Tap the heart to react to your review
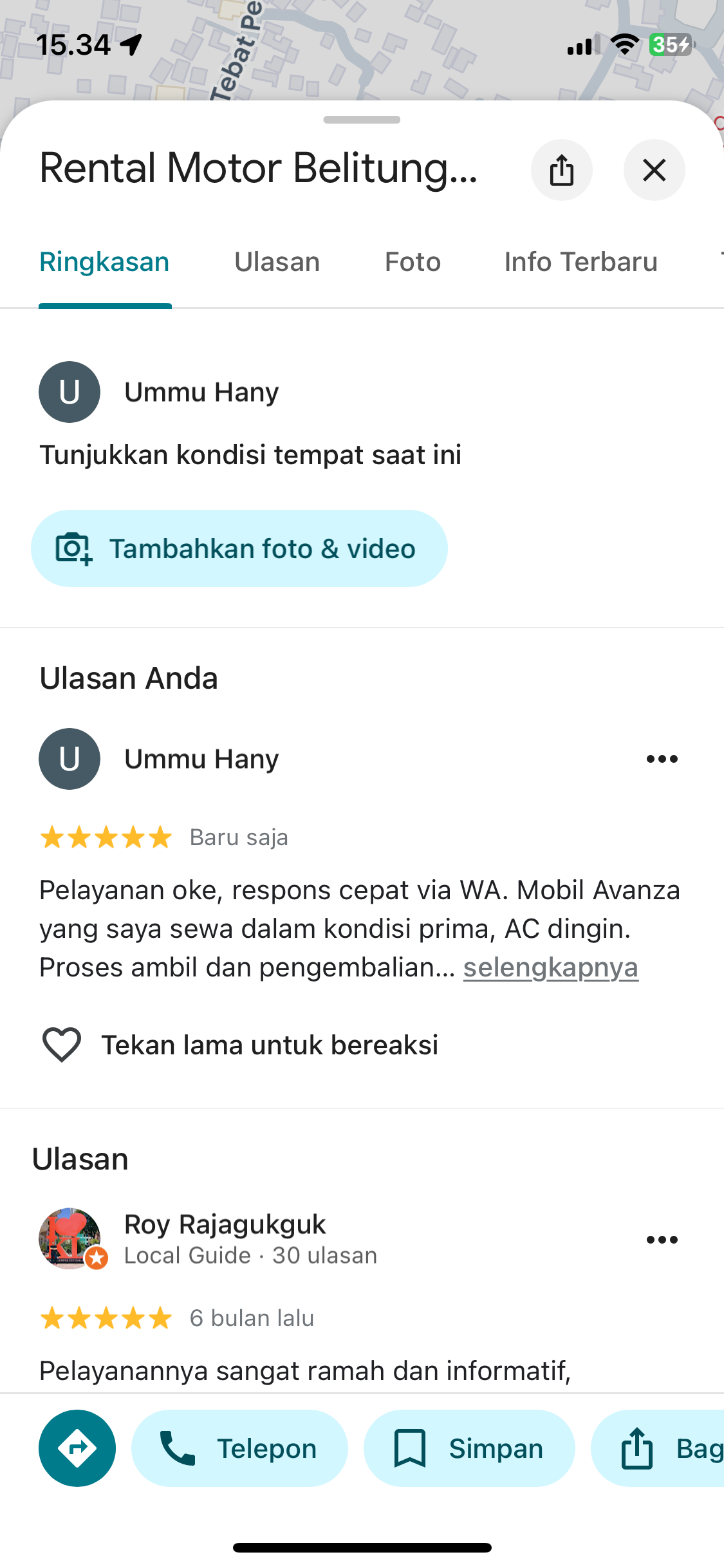Image resolution: width=724 pixels, height=1568 pixels. coord(62,1045)
